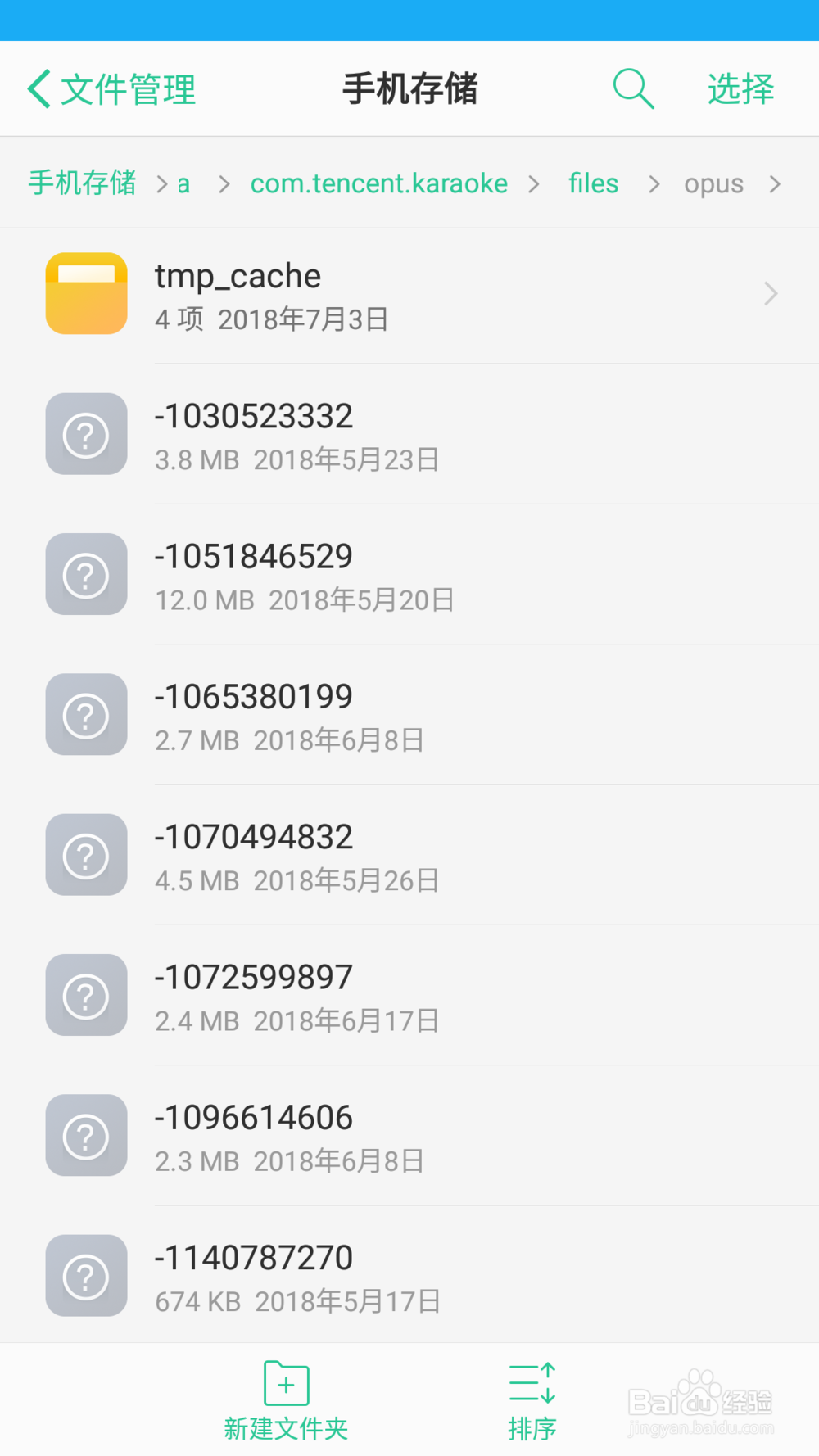The image size is (819, 1456).
Task: Open 排序 sort options
Action: [532, 1401]
